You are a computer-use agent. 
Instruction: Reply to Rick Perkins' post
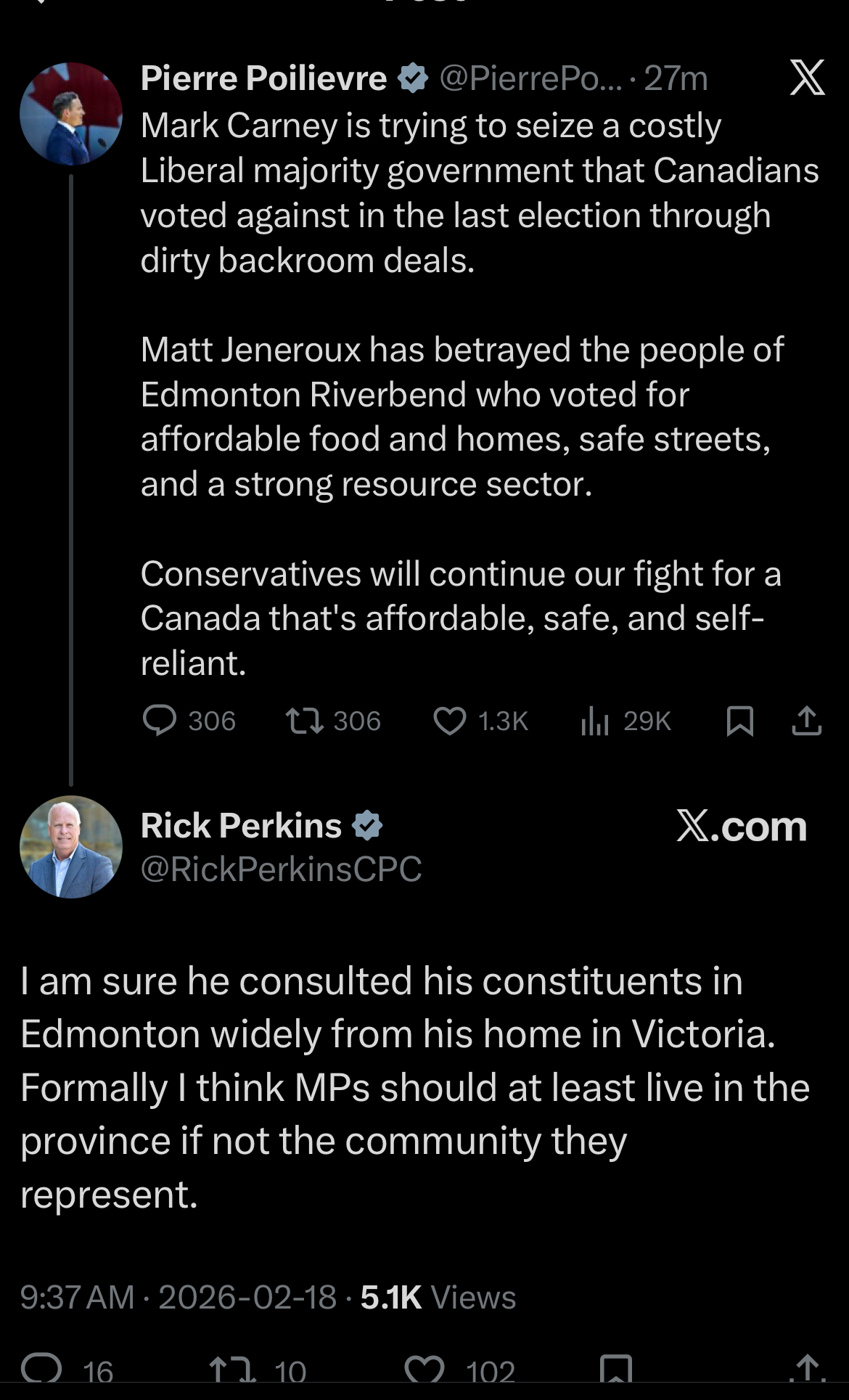click(x=41, y=1368)
